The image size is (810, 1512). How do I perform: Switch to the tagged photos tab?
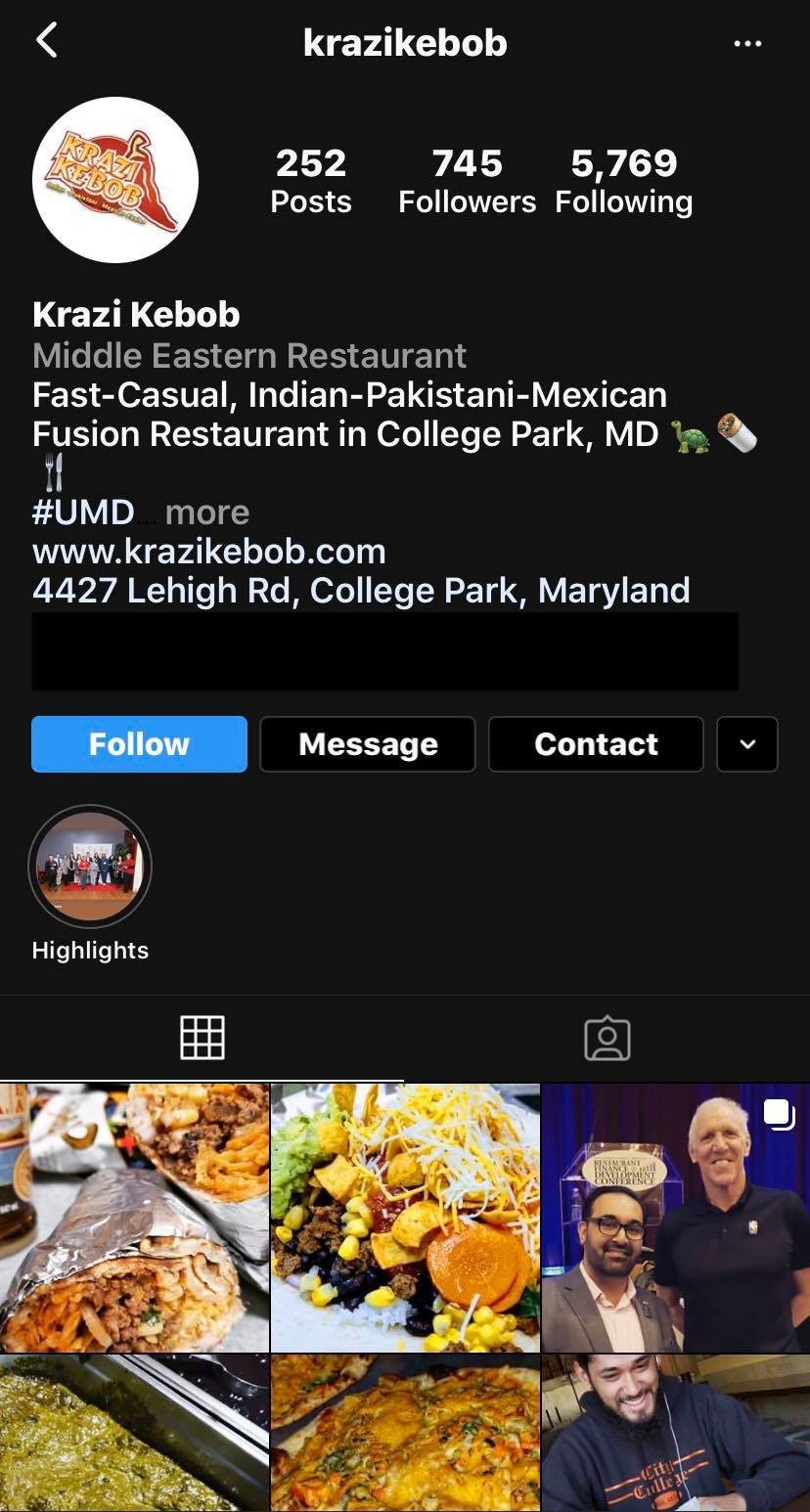point(607,1038)
